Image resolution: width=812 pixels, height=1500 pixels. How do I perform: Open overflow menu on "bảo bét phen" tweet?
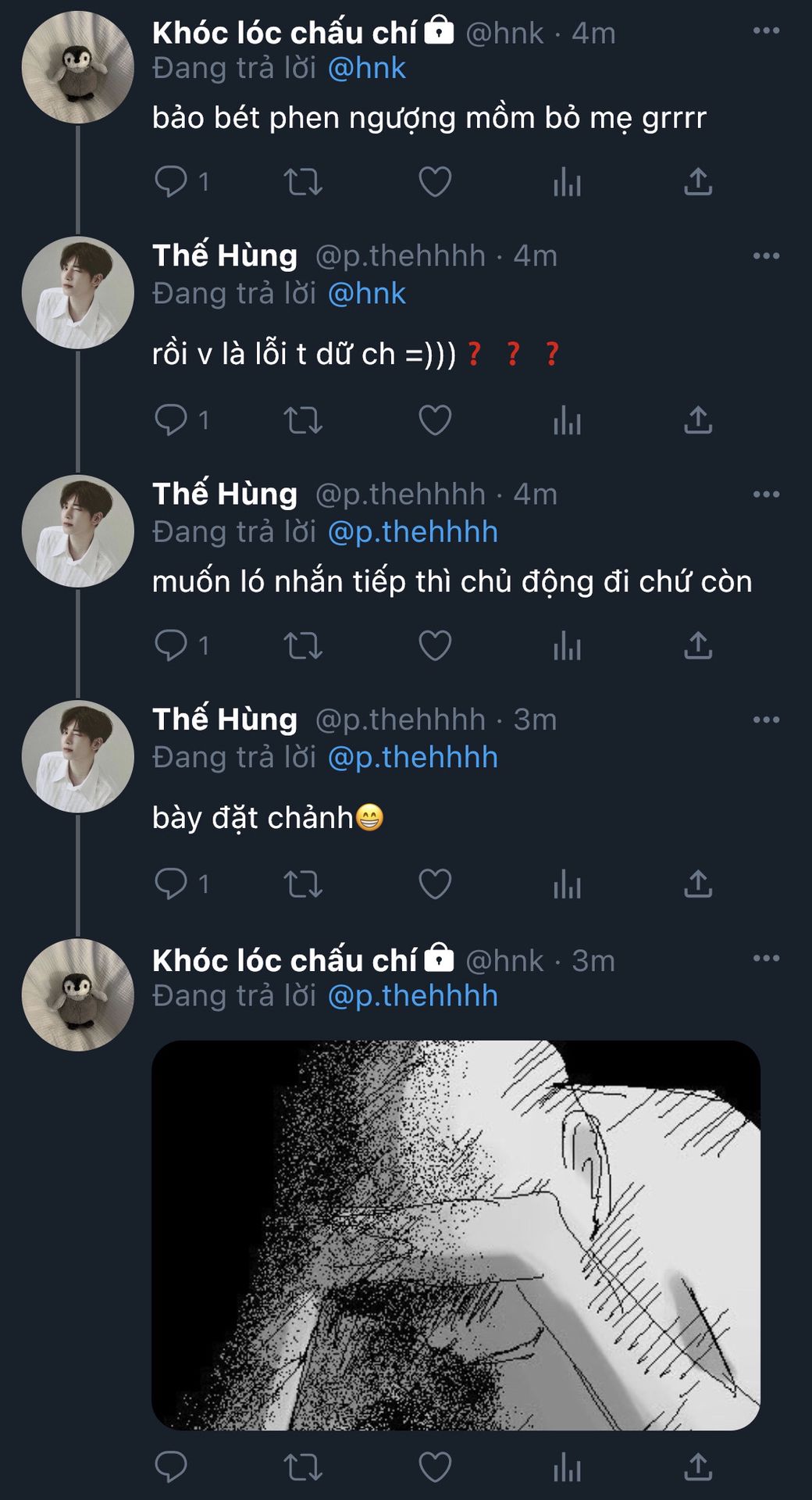(766, 31)
